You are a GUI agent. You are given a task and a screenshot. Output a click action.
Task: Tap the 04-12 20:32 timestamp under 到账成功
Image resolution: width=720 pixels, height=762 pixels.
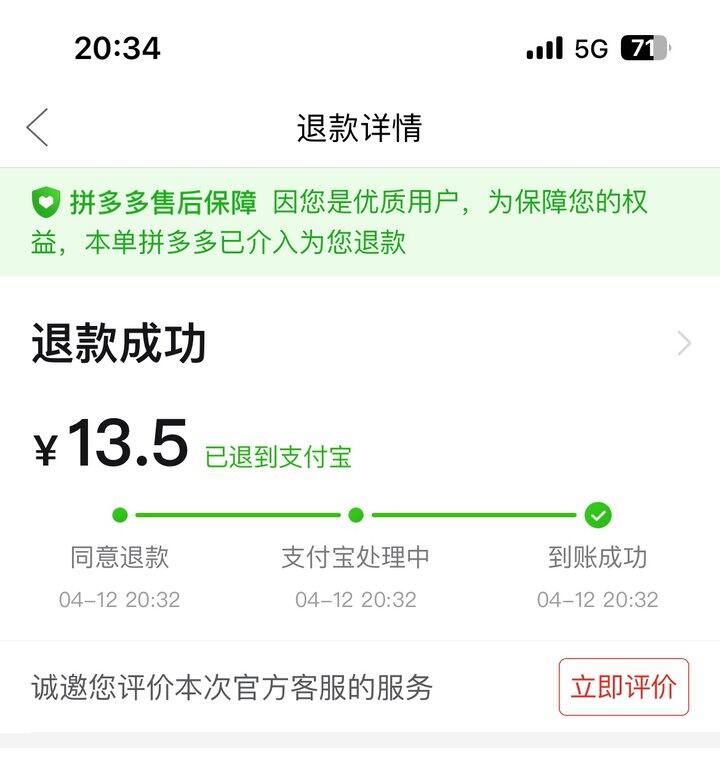(x=598, y=599)
